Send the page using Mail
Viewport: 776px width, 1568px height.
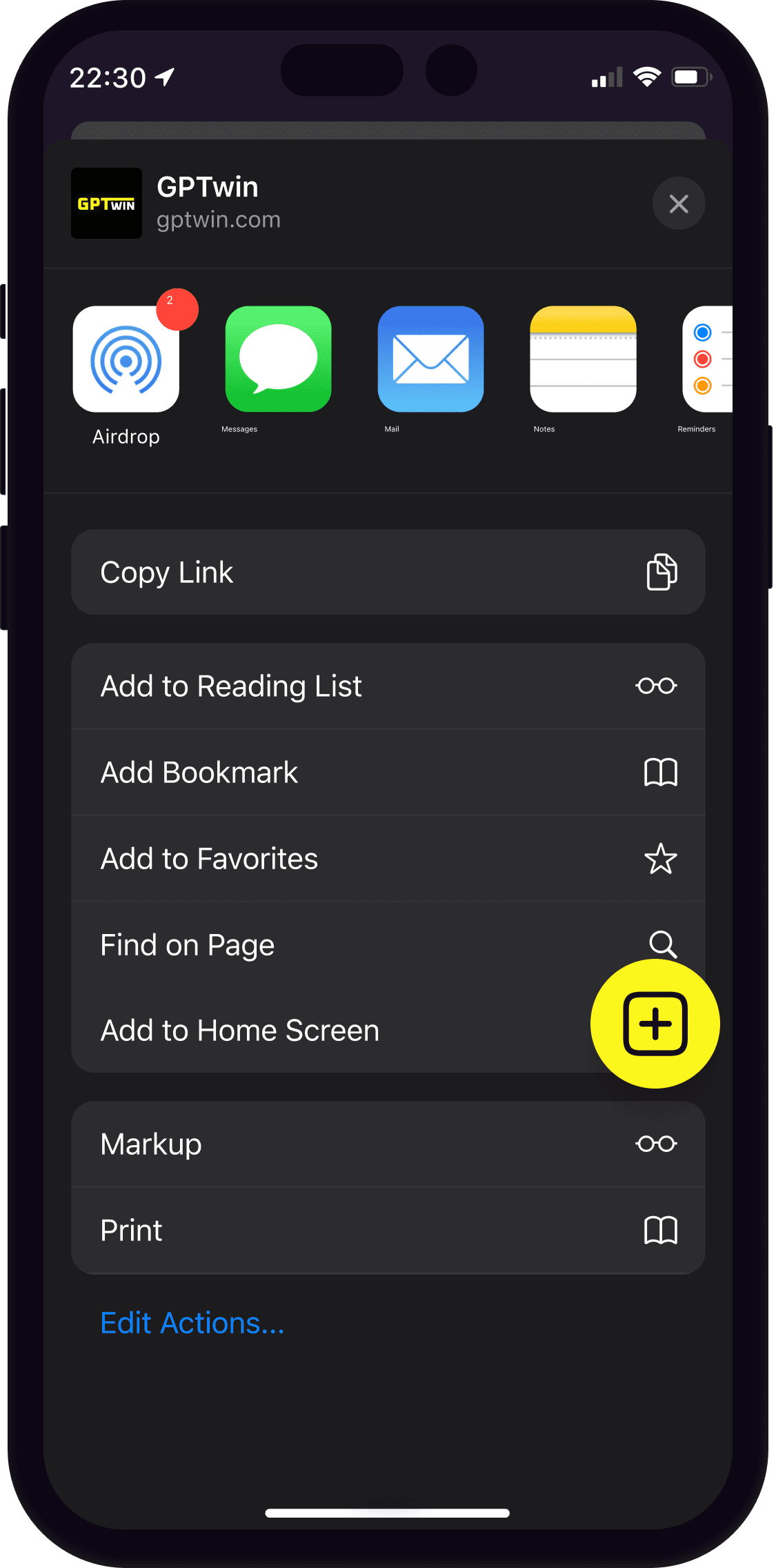[430, 359]
